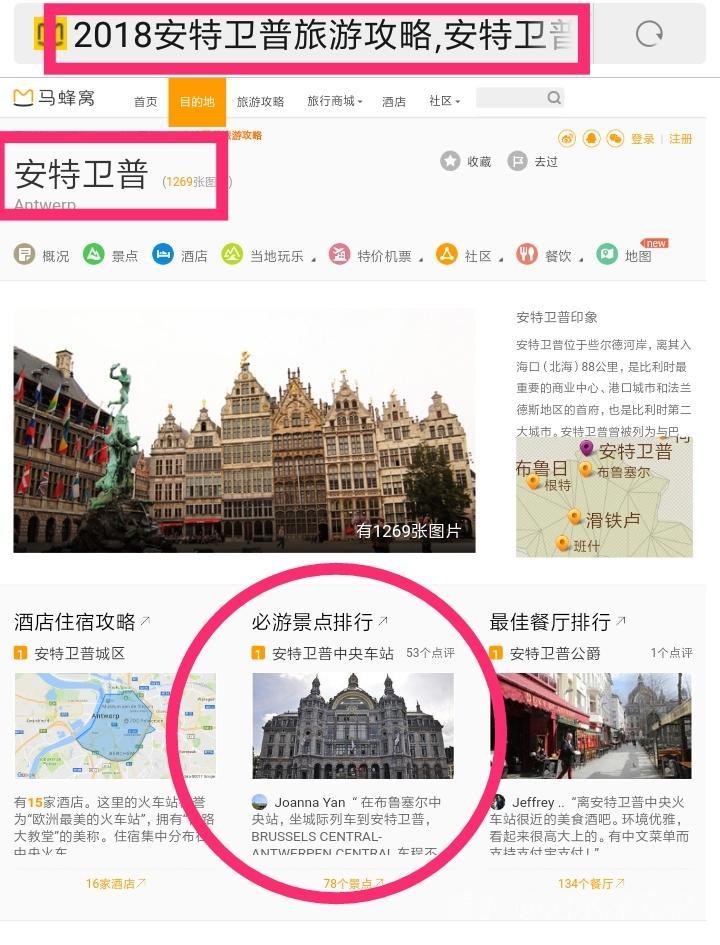
Task: Open the 景点 attractions section
Action: [x=111, y=255]
